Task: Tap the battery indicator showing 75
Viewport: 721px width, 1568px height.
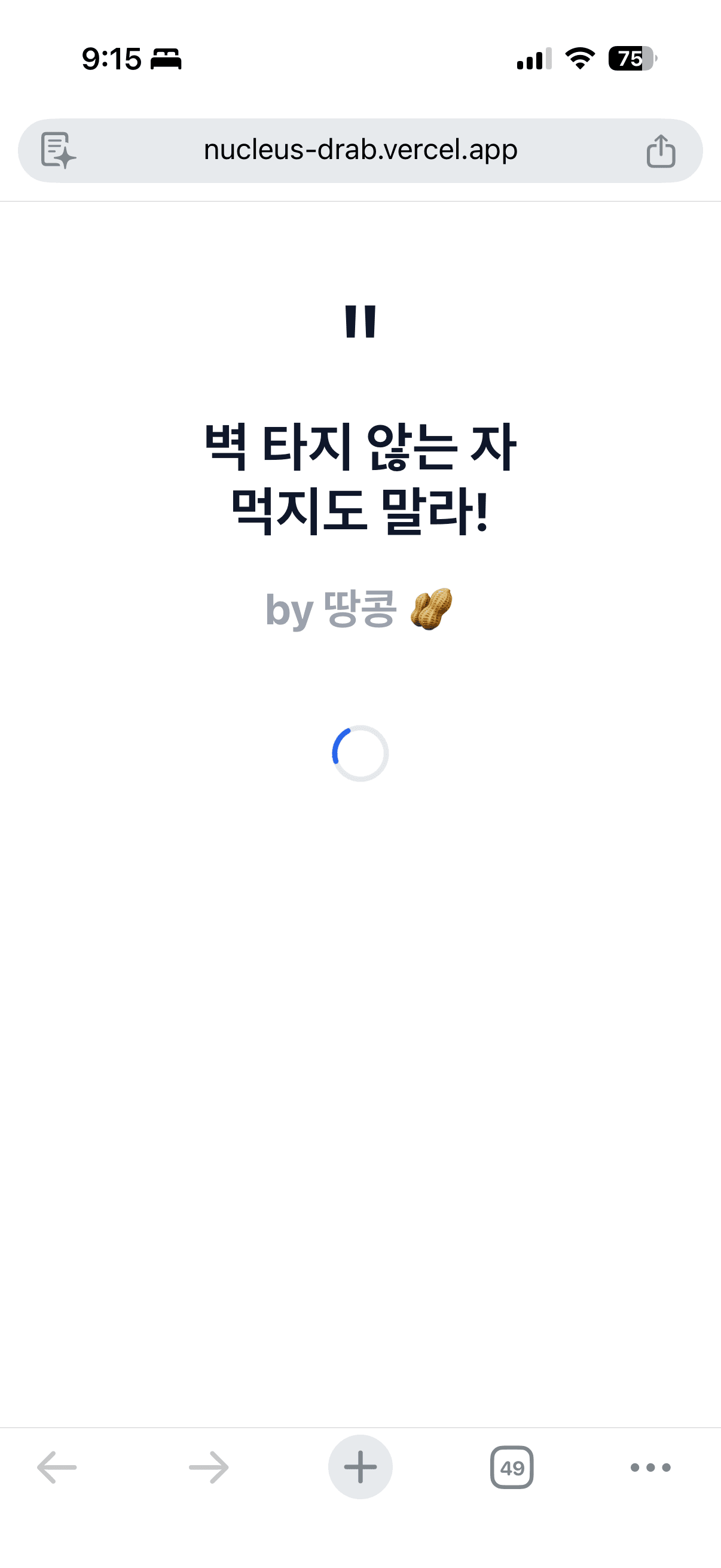Action: tap(630, 59)
